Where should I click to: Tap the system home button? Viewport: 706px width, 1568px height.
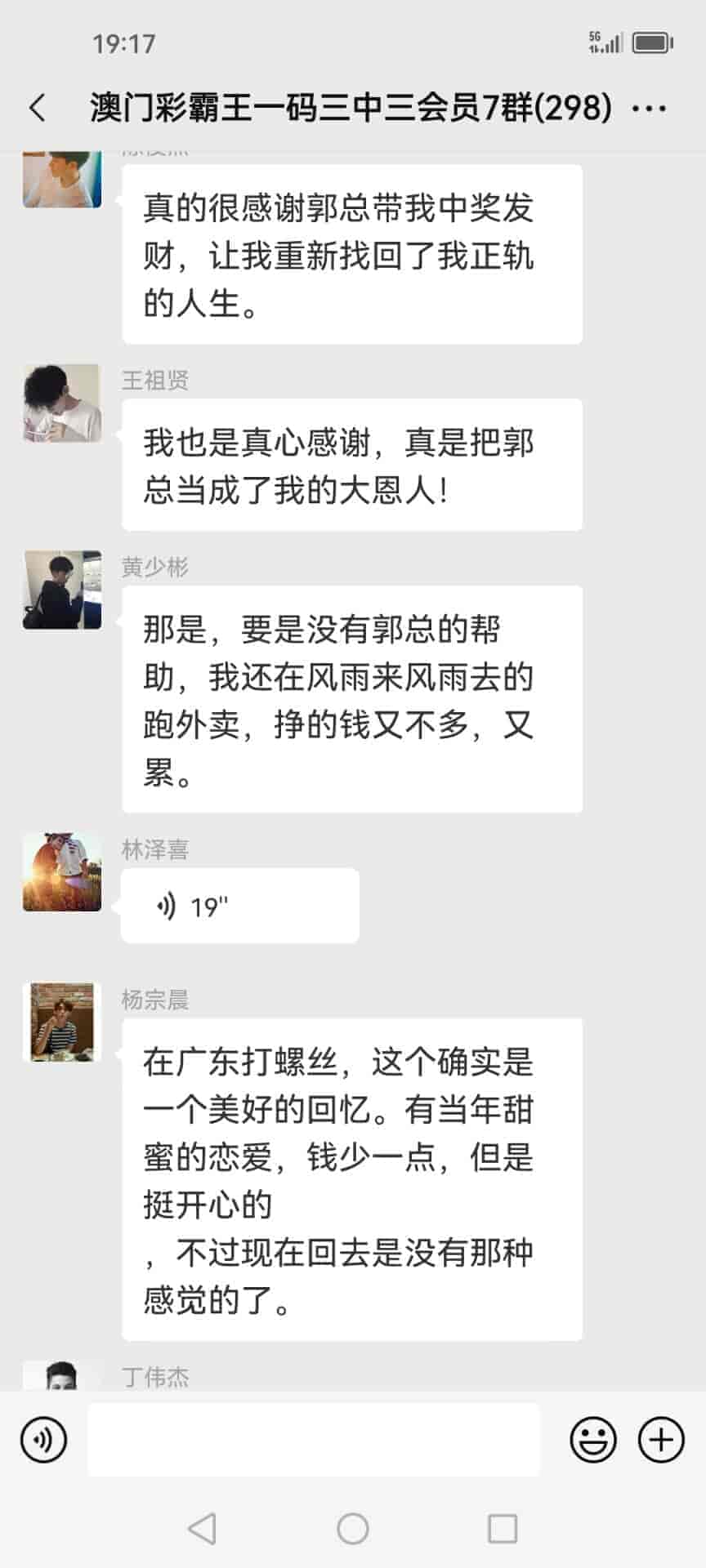coord(353,1529)
